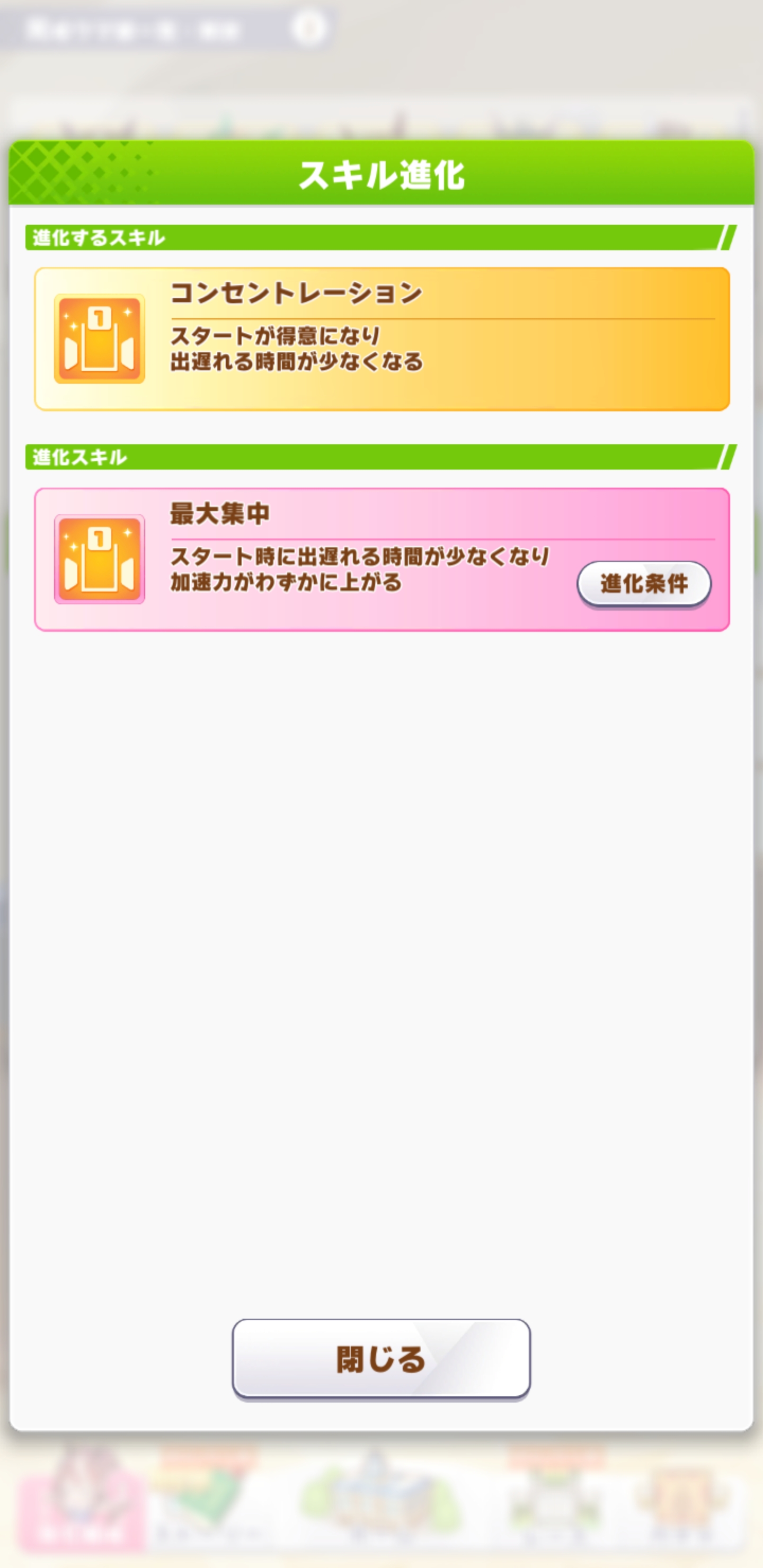Open the 進化条件 evolution conditions button

pyautogui.click(x=644, y=584)
